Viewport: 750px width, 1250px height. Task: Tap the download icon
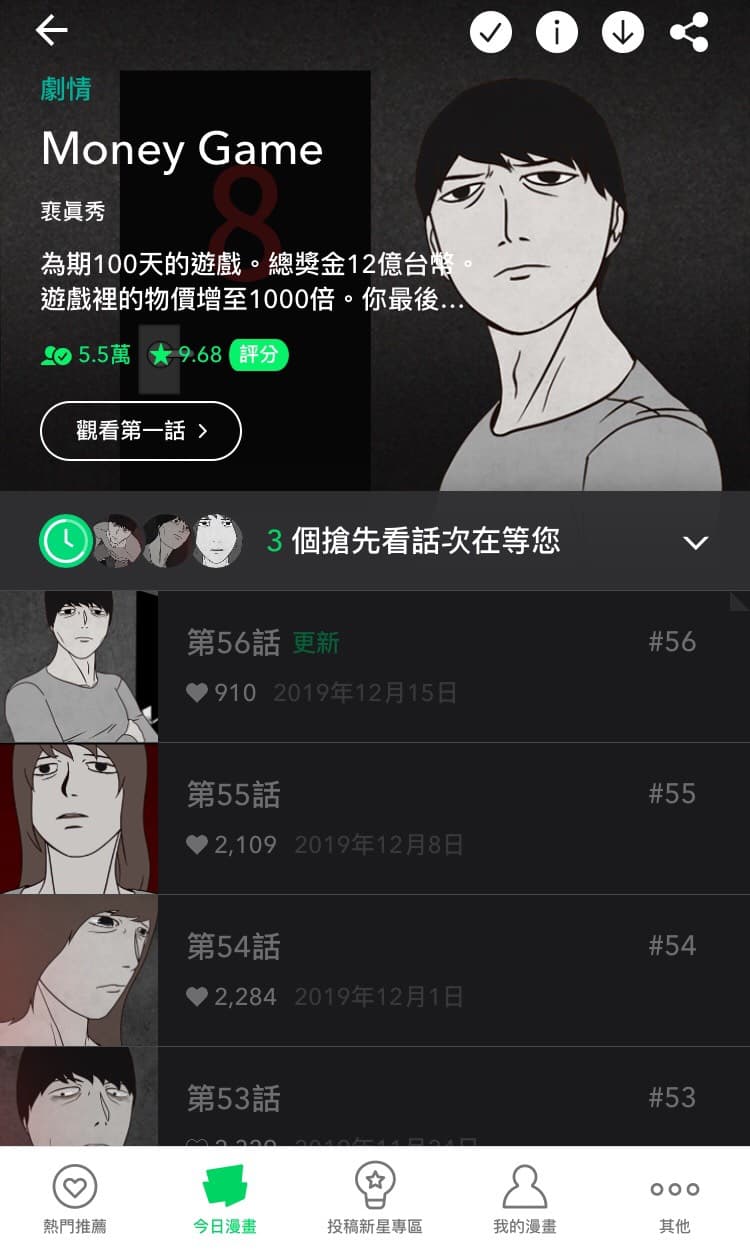click(x=623, y=33)
